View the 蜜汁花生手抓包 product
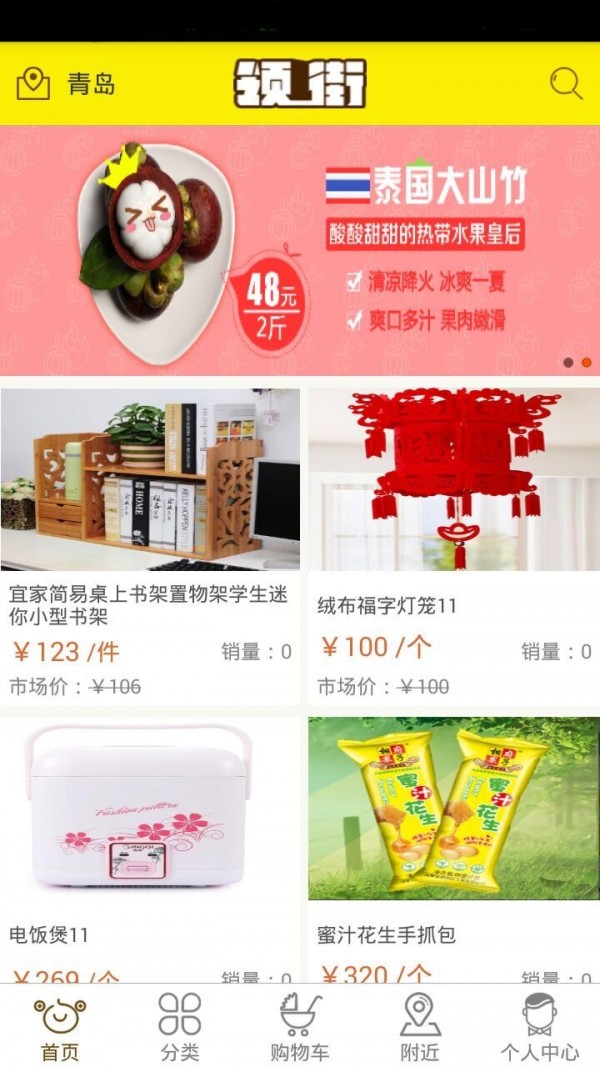This screenshot has height=1067, width=600. coord(453,850)
